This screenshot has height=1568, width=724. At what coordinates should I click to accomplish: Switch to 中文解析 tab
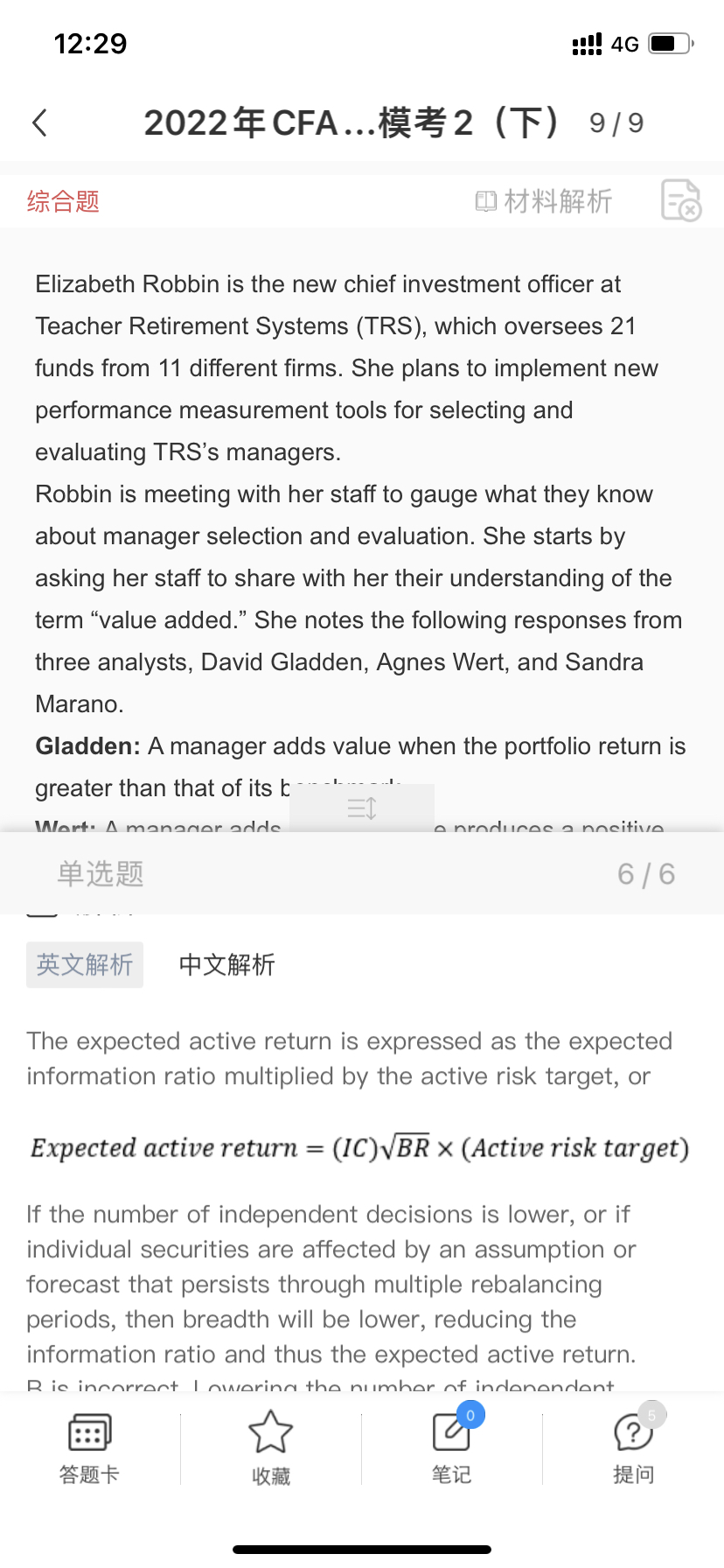click(x=226, y=964)
